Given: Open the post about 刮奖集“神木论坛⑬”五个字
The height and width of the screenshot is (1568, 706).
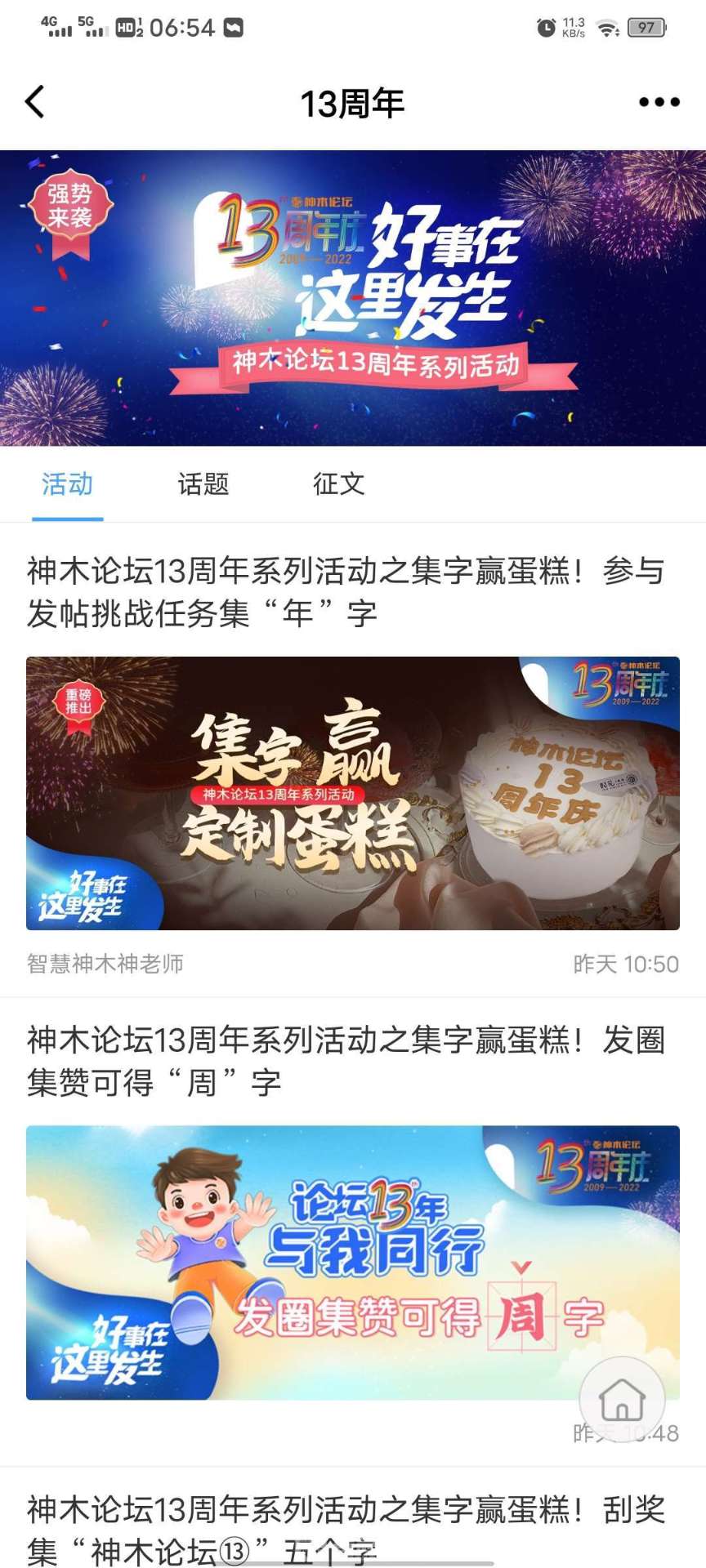Looking at the screenshot, I should click(x=345, y=1529).
